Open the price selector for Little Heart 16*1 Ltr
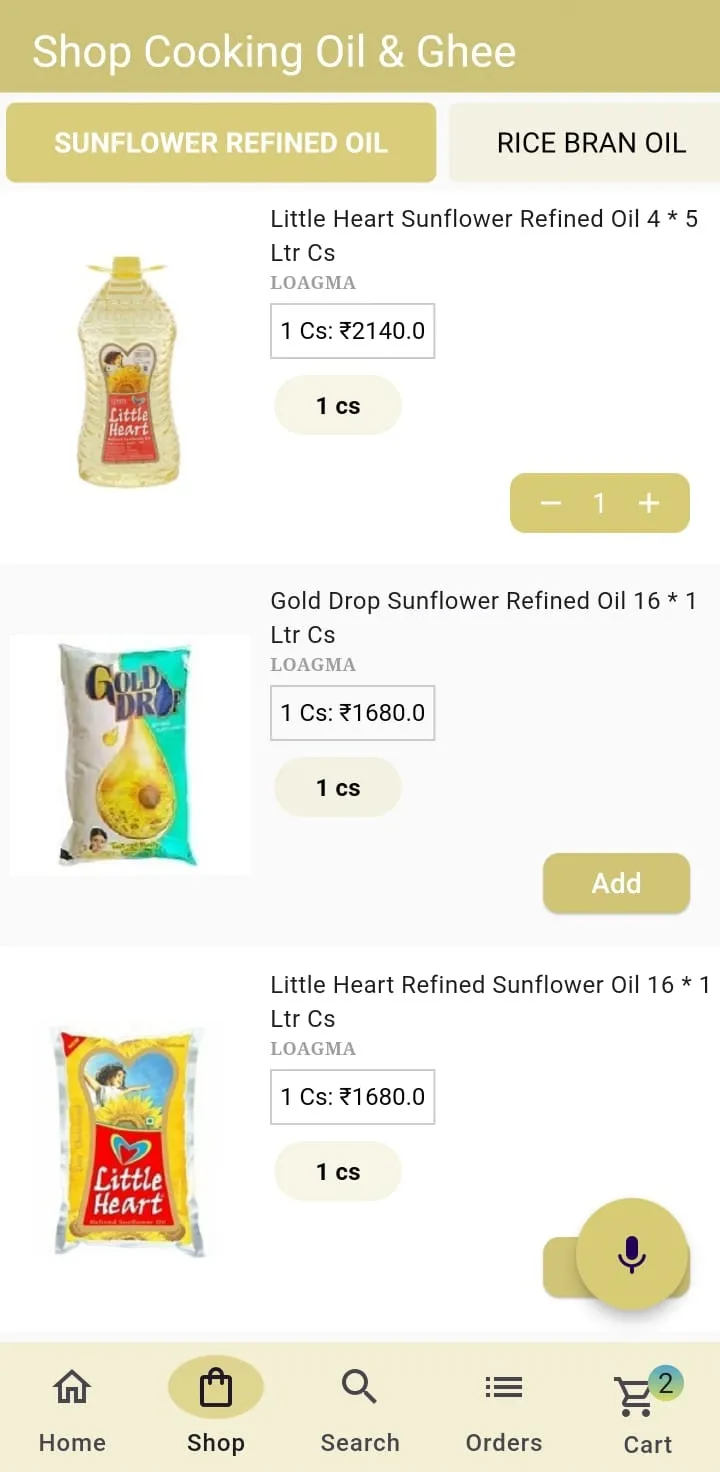 [x=352, y=1096]
